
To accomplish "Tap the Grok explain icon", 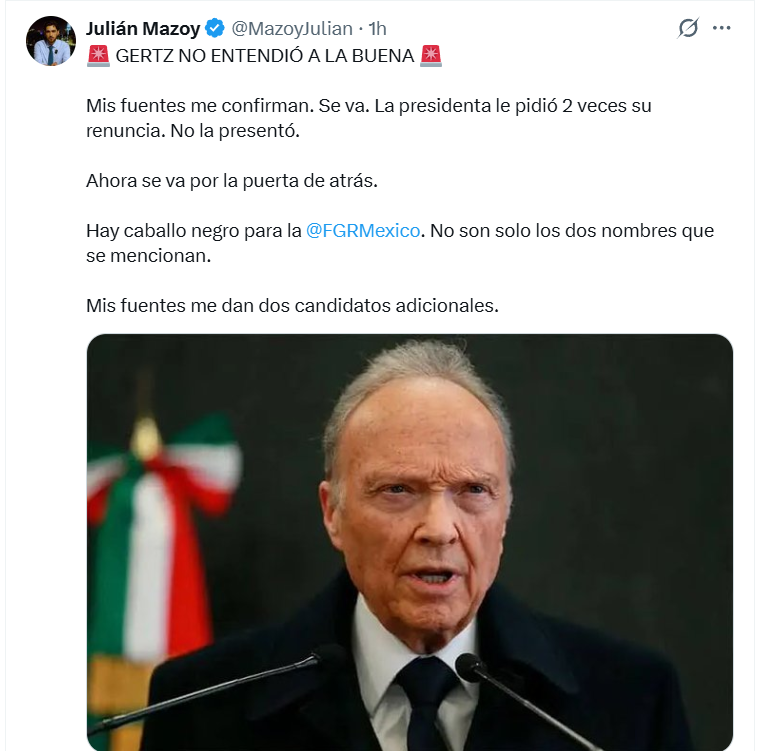I will [688, 29].
